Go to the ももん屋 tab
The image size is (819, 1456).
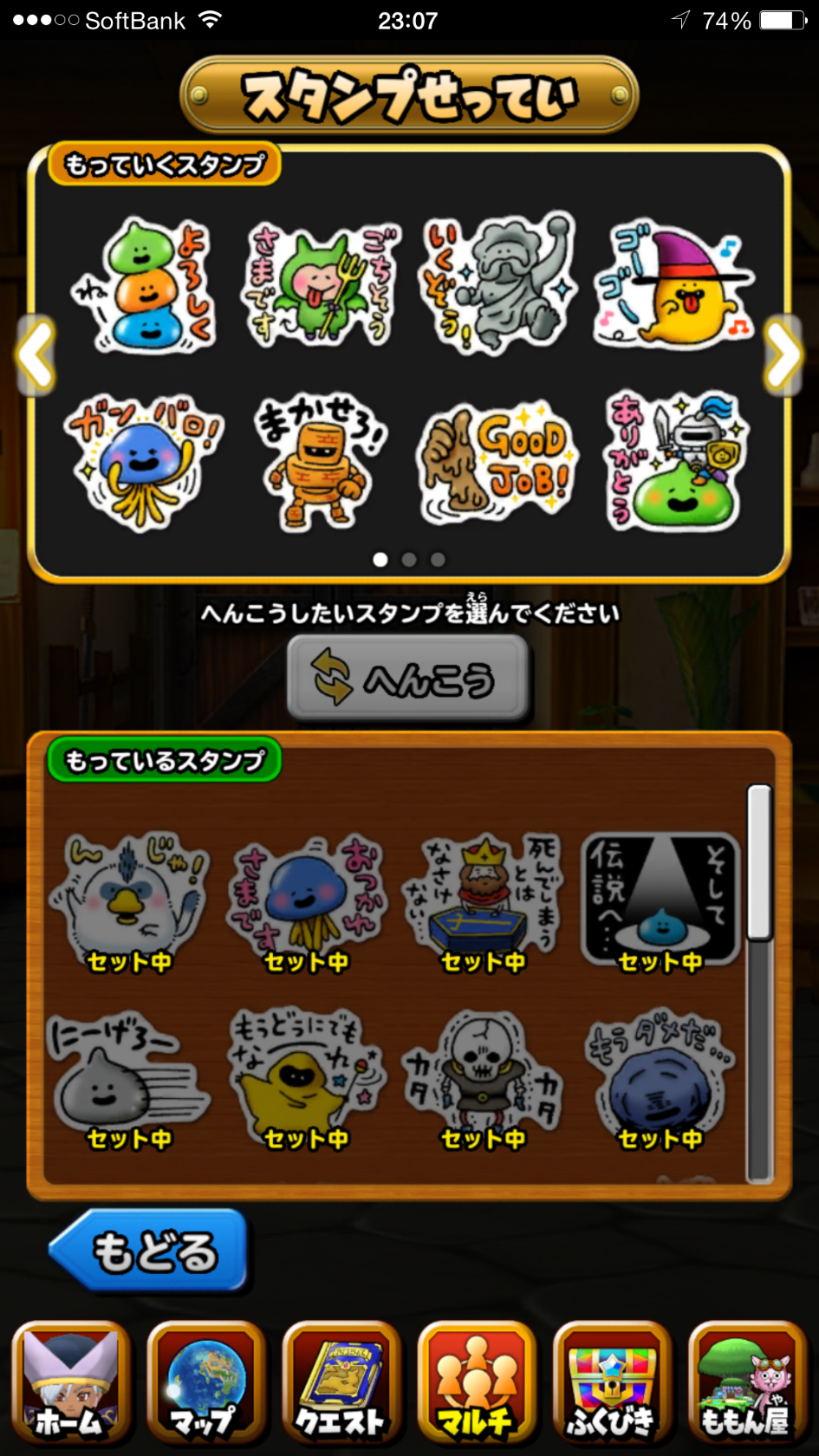[x=747, y=1383]
